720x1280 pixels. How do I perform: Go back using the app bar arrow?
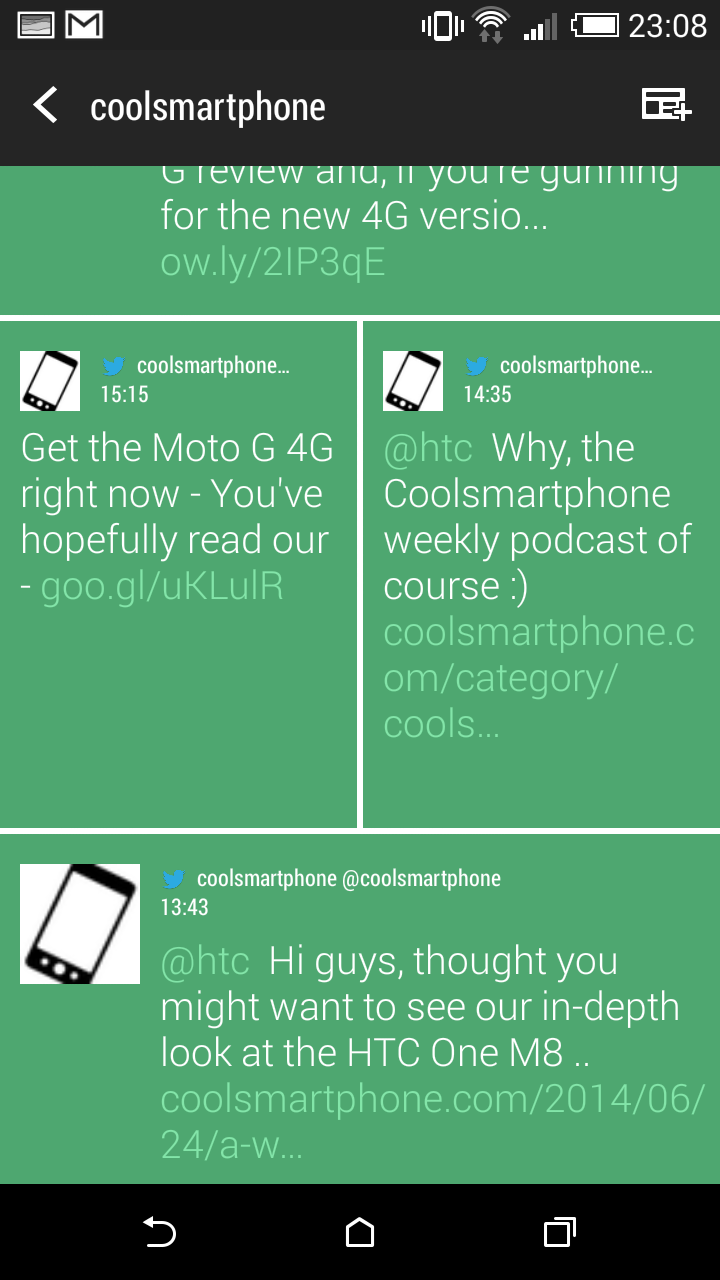(x=46, y=106)
